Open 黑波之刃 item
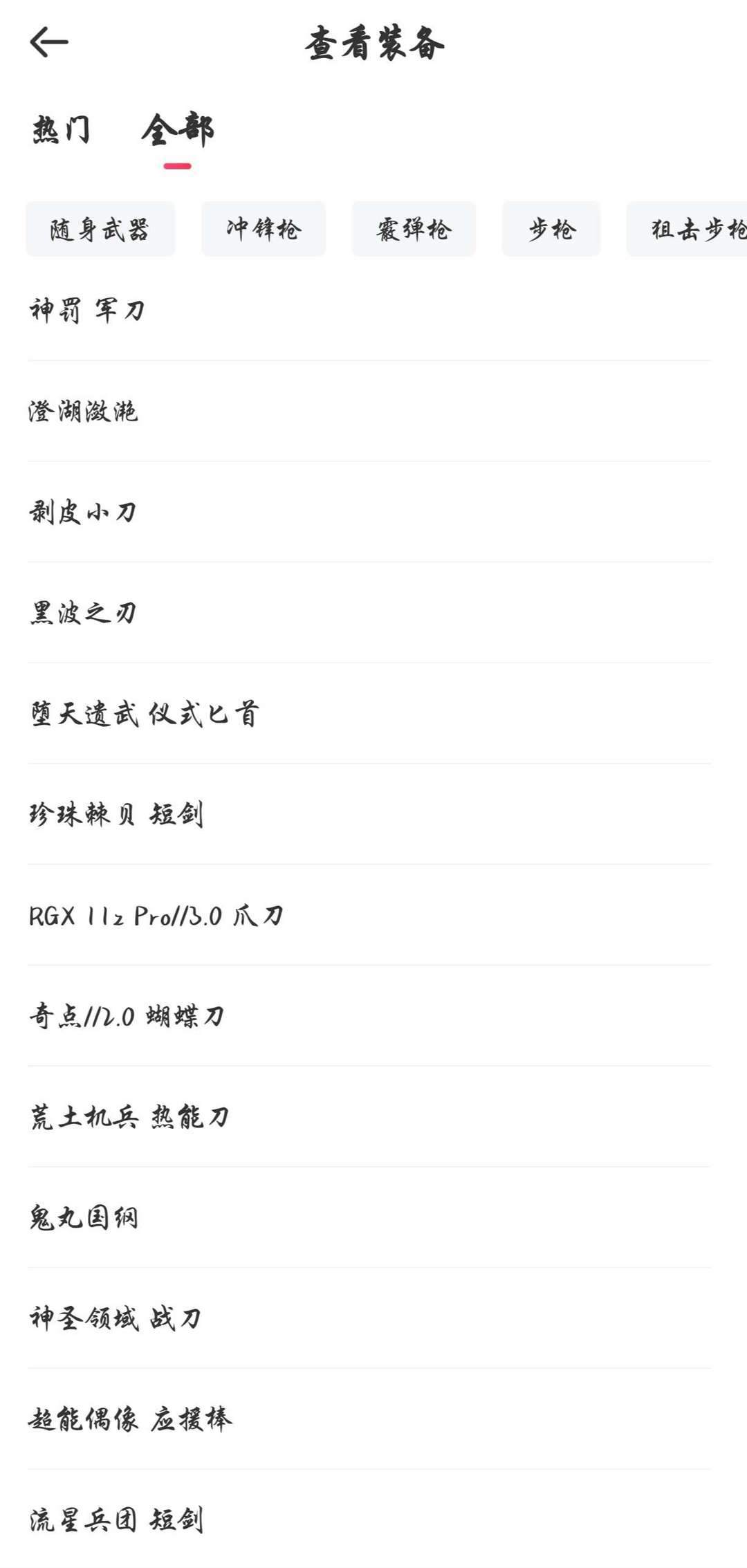The image size is (747, 1568). click(x=369, y=613)
